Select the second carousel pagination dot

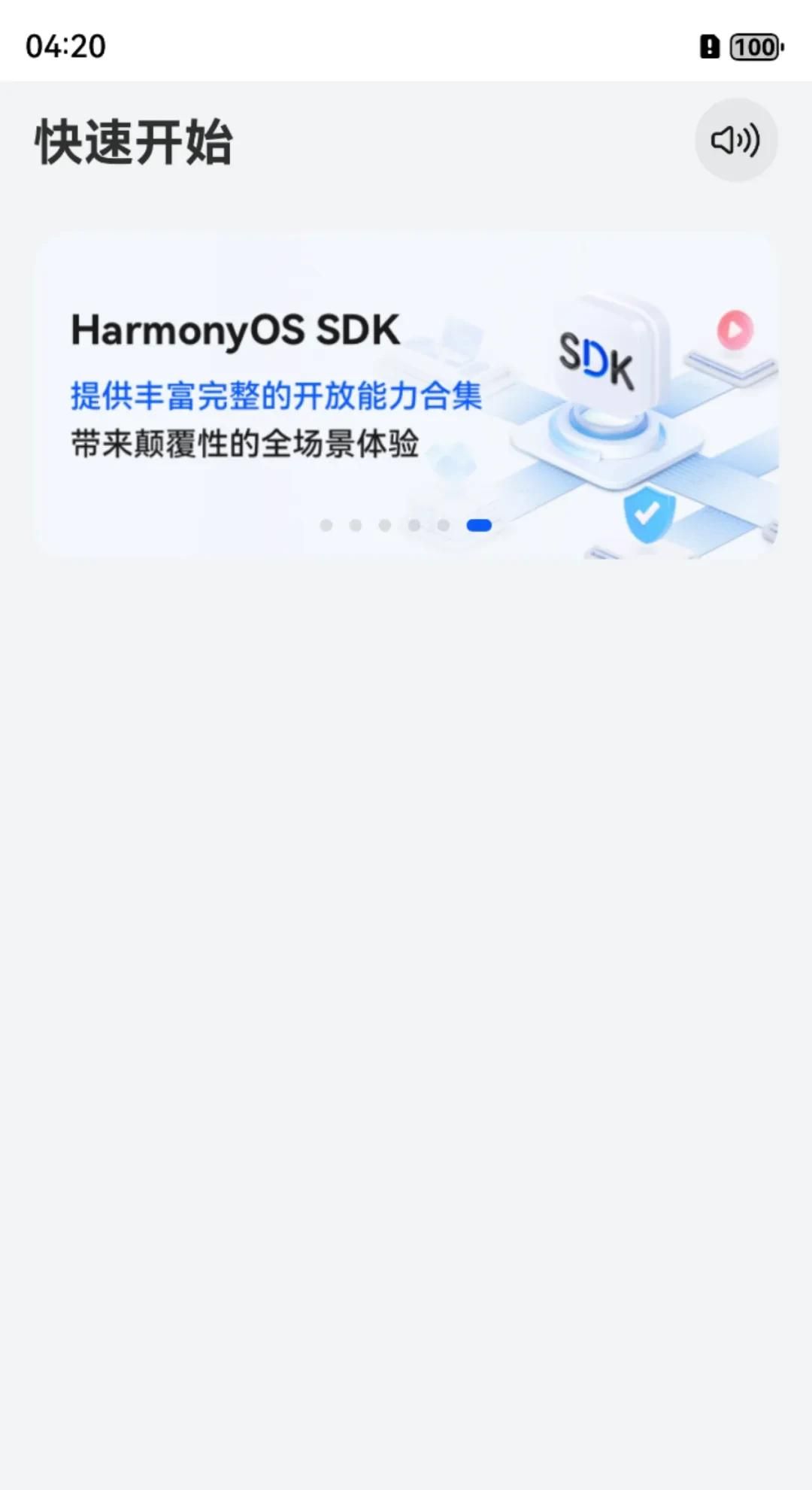(x=354, y=525)
